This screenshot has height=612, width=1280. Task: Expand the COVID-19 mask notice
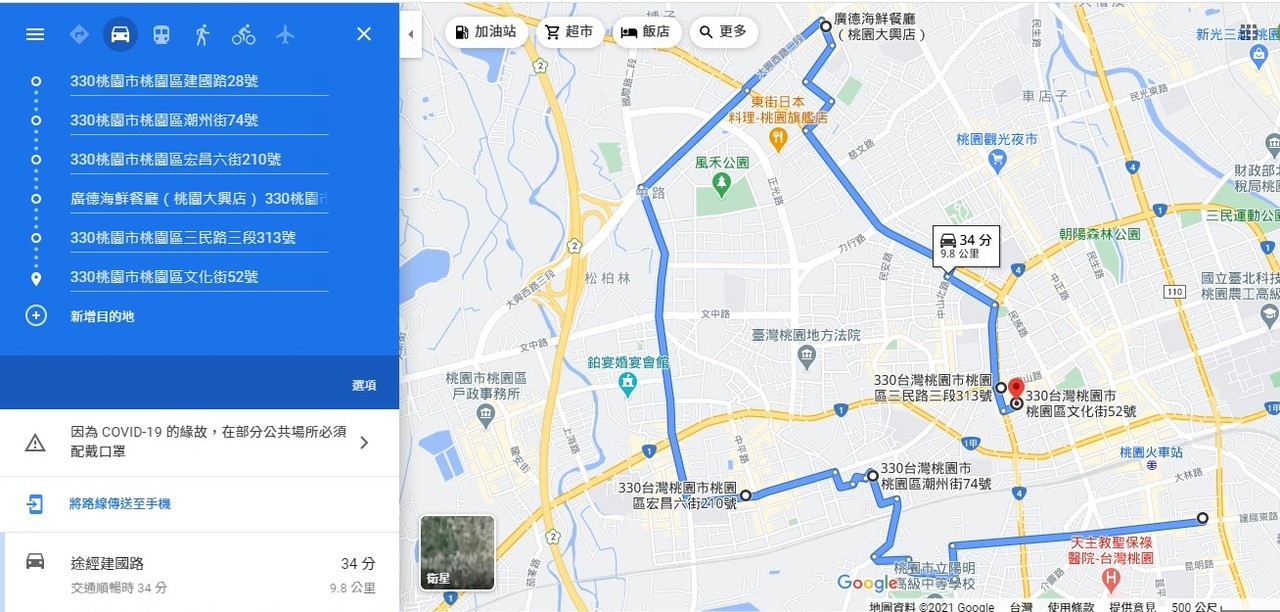(364, 442)
